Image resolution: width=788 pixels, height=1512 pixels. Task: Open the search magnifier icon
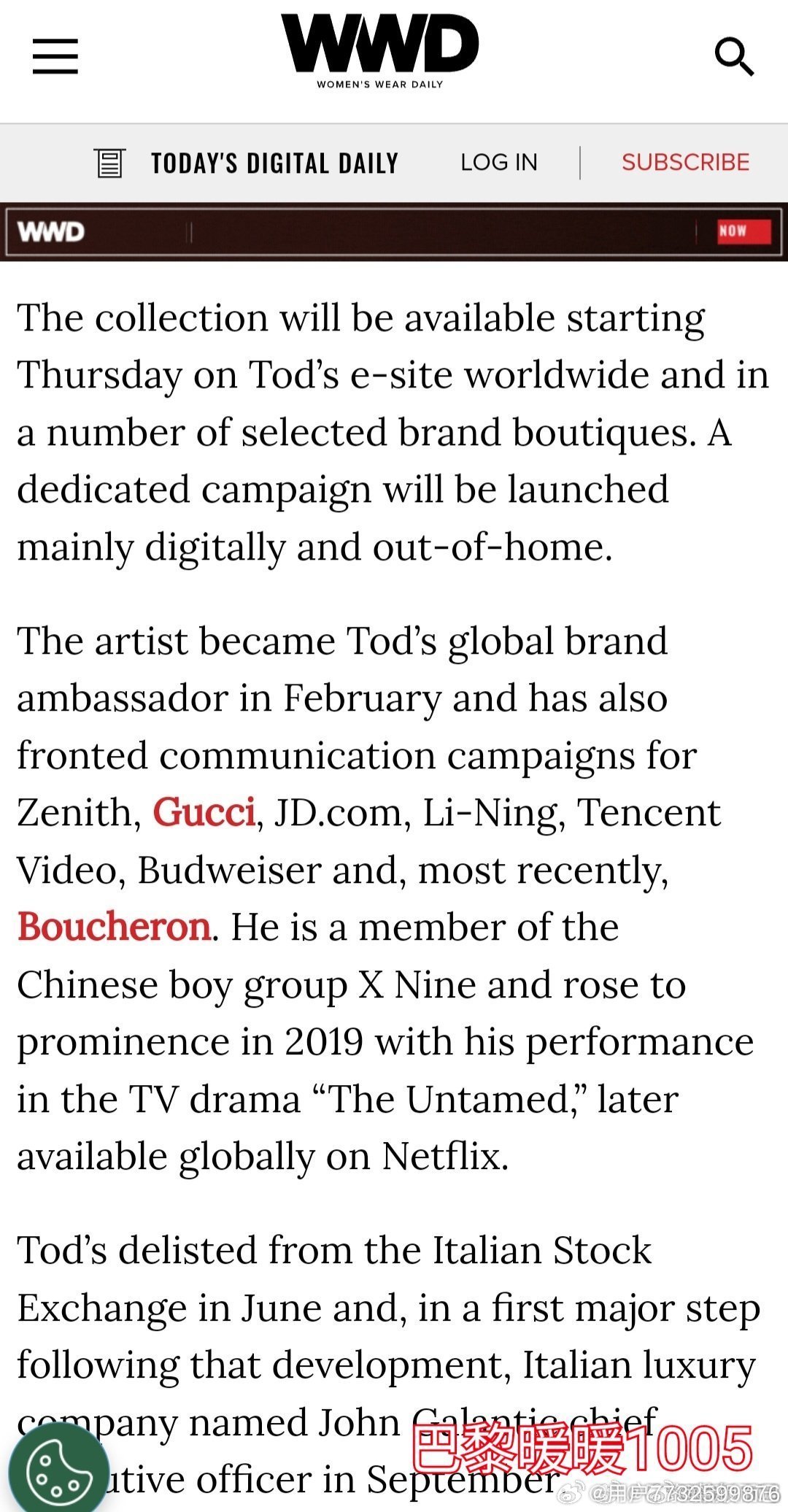coord(733,57)
